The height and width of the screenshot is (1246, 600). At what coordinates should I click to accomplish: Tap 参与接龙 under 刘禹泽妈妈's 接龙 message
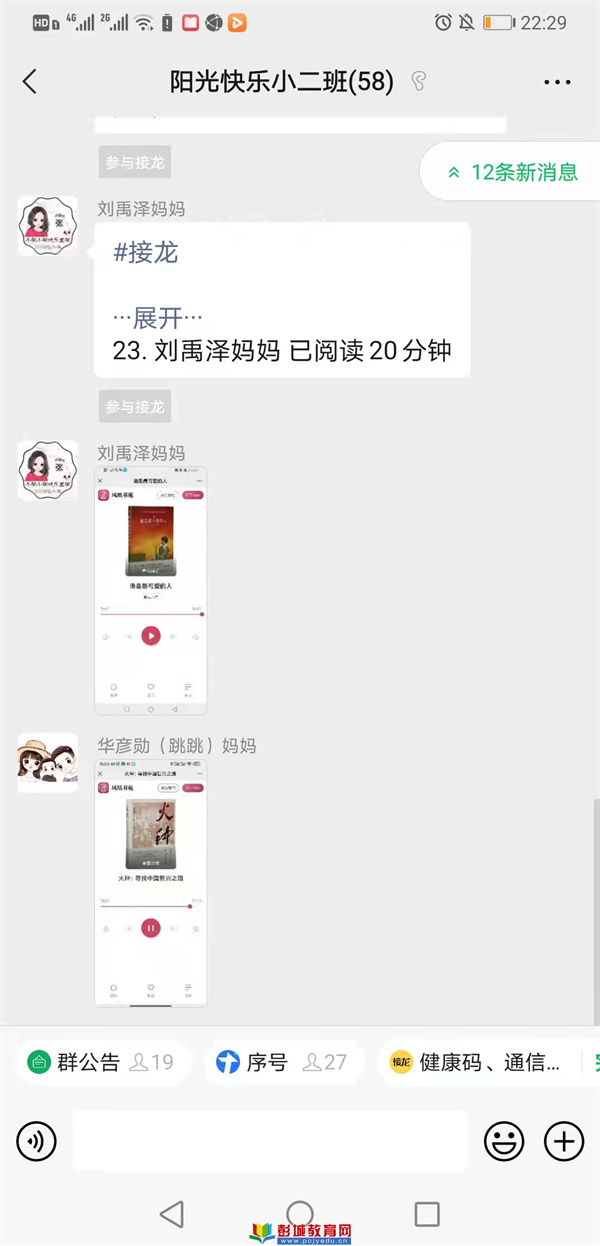135,406
